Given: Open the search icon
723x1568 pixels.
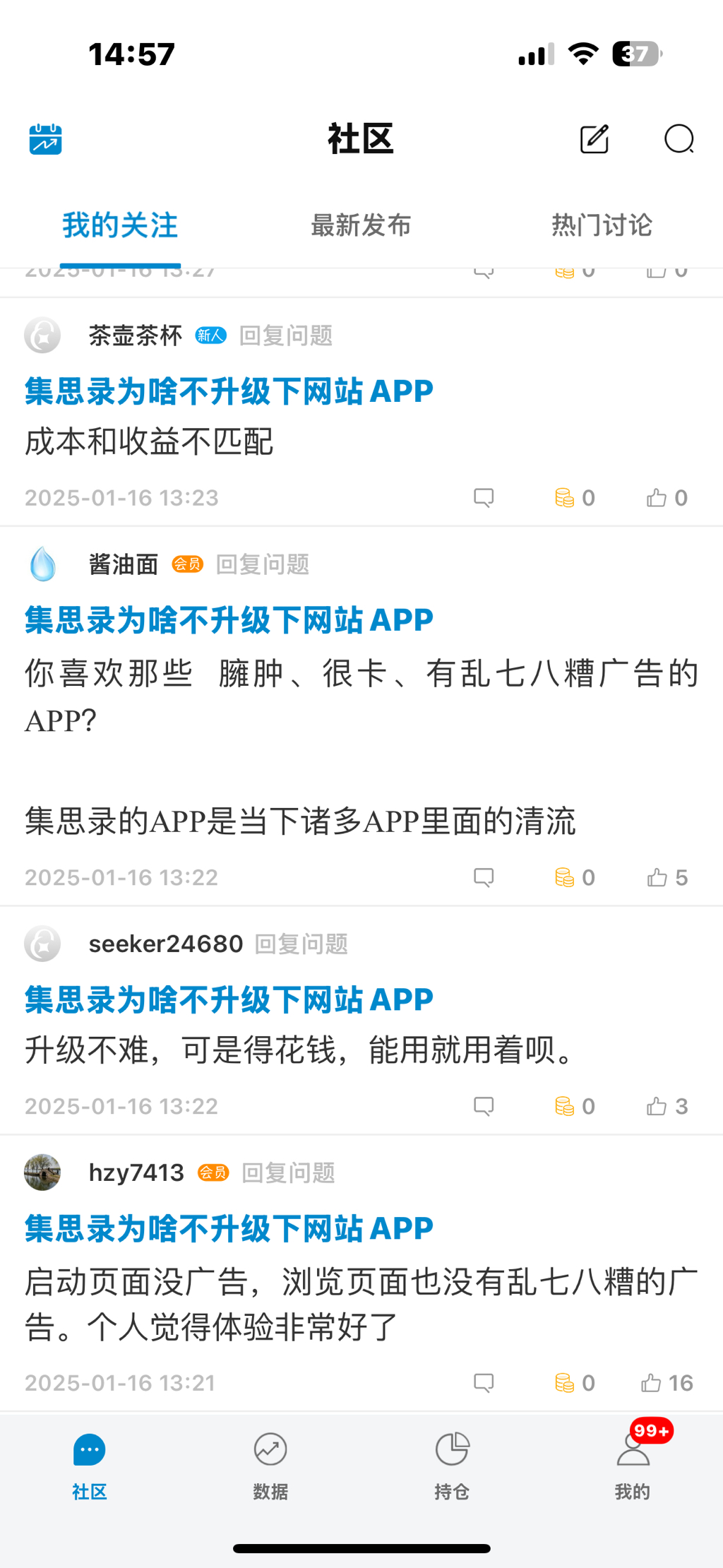Looking at the screenshot, I should [679, 139].
